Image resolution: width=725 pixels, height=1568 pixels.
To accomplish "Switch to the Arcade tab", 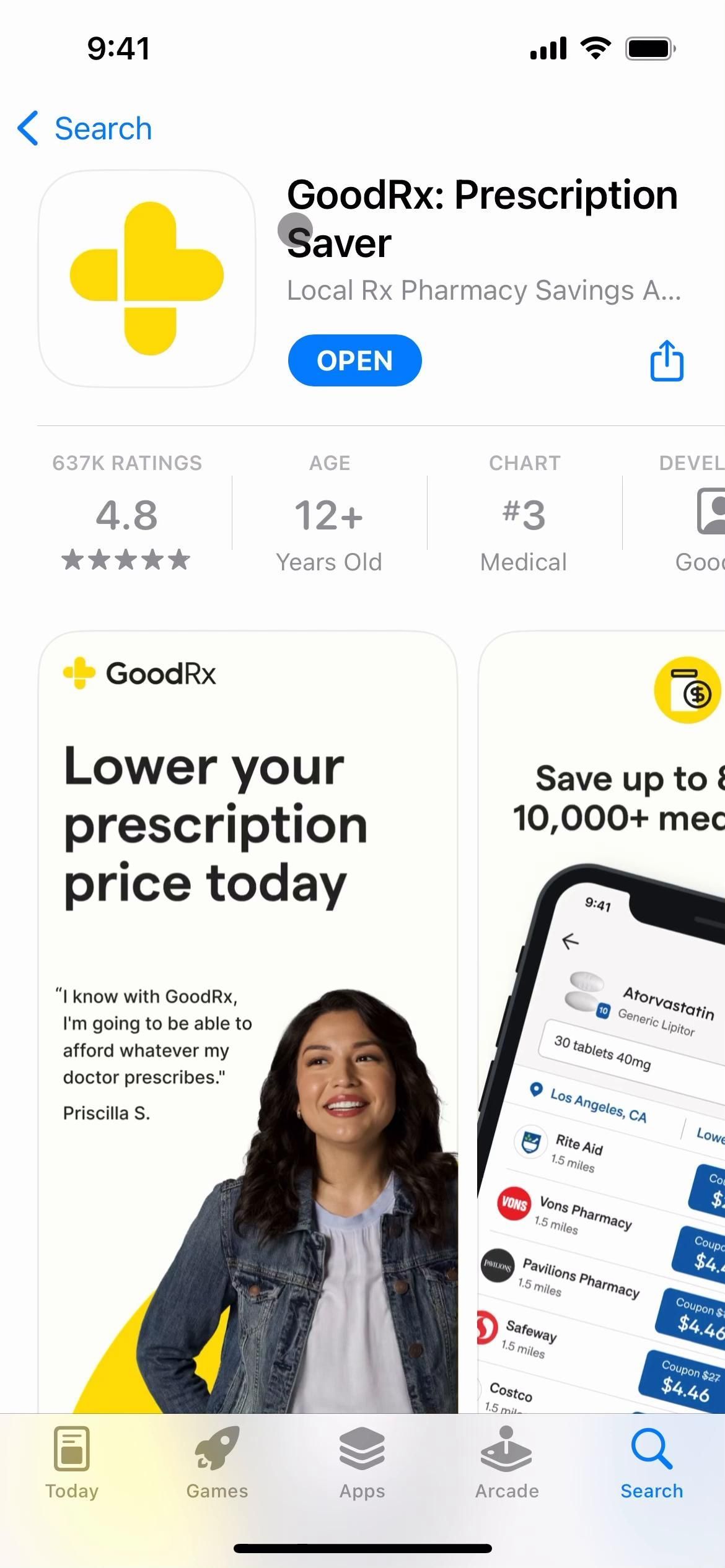I will point(507,1463).
